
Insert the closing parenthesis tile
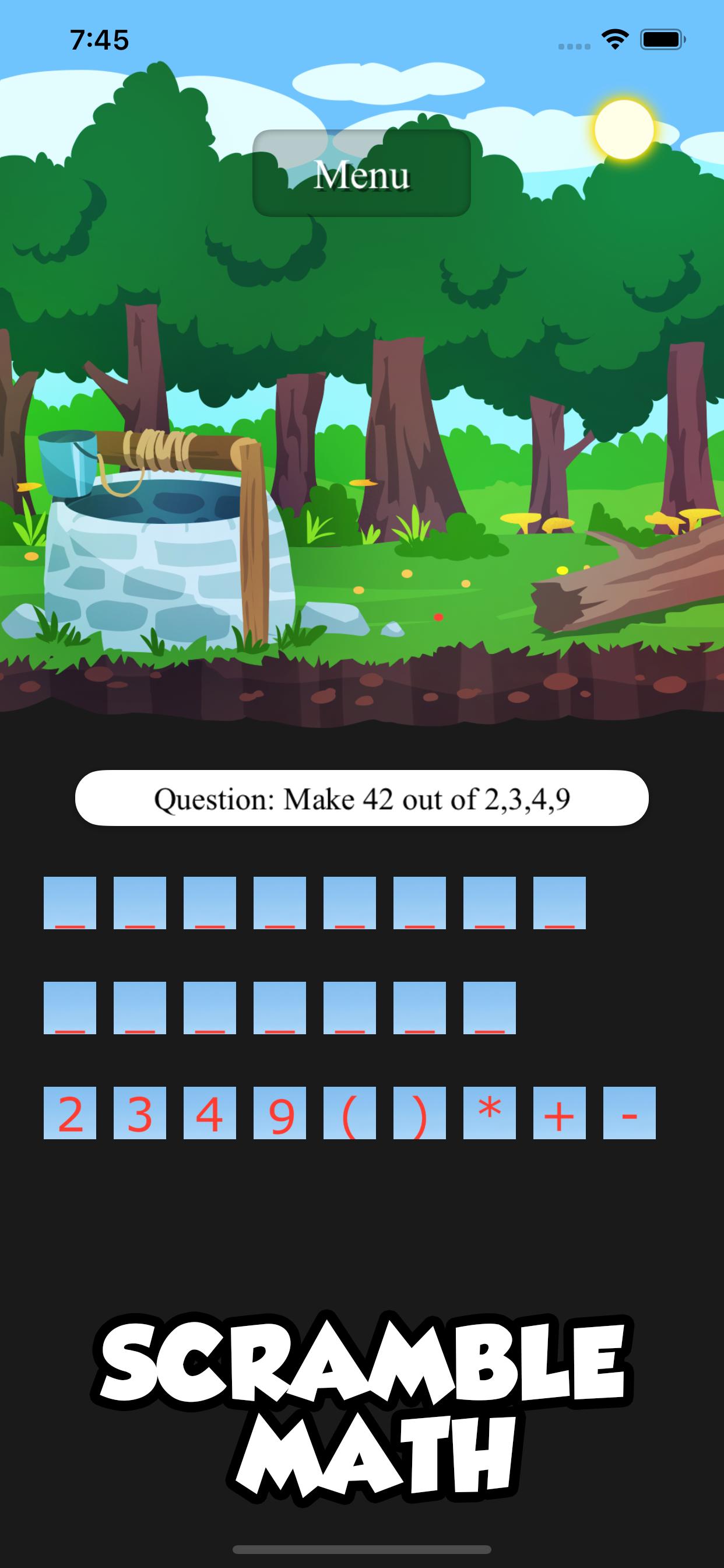point(420,1112)
